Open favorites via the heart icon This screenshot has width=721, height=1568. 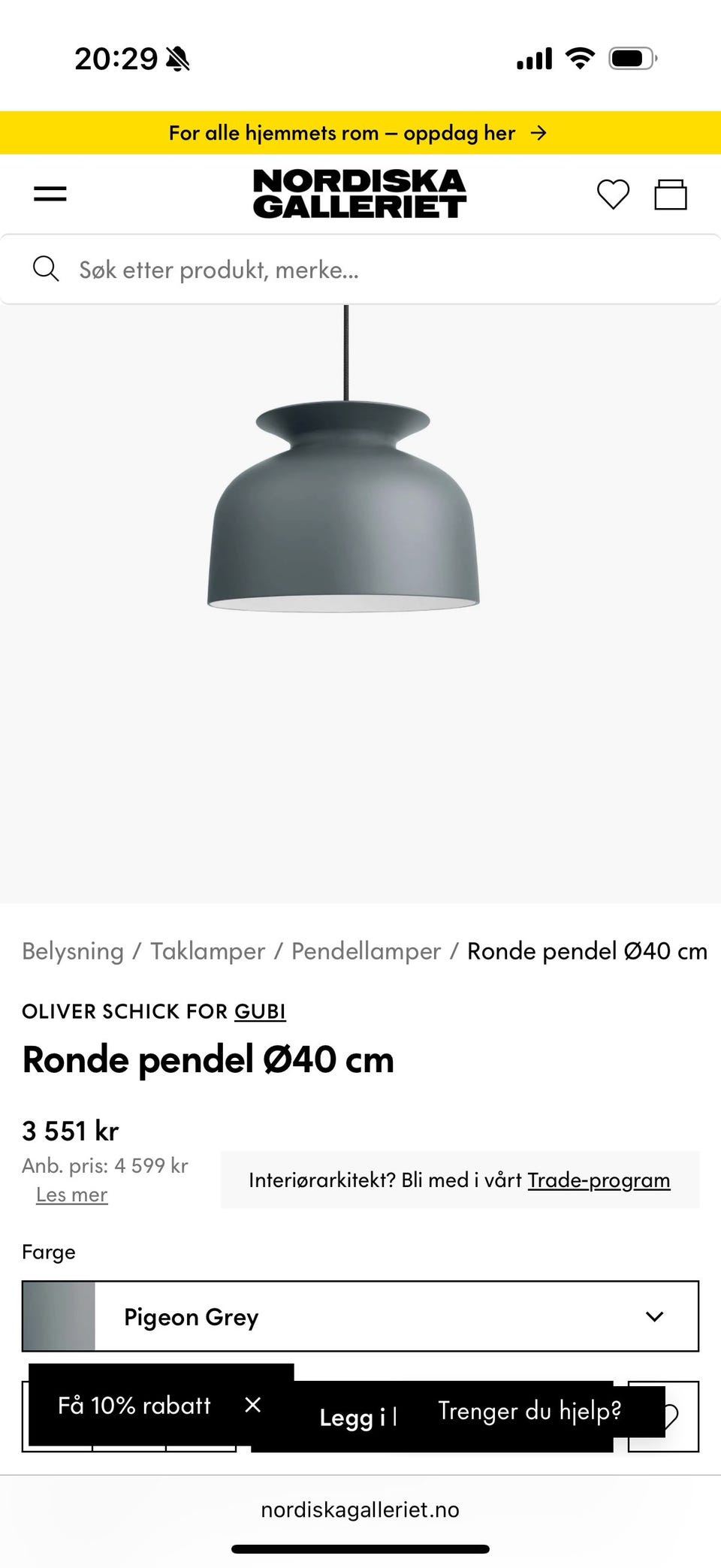(x=613, y=194)
